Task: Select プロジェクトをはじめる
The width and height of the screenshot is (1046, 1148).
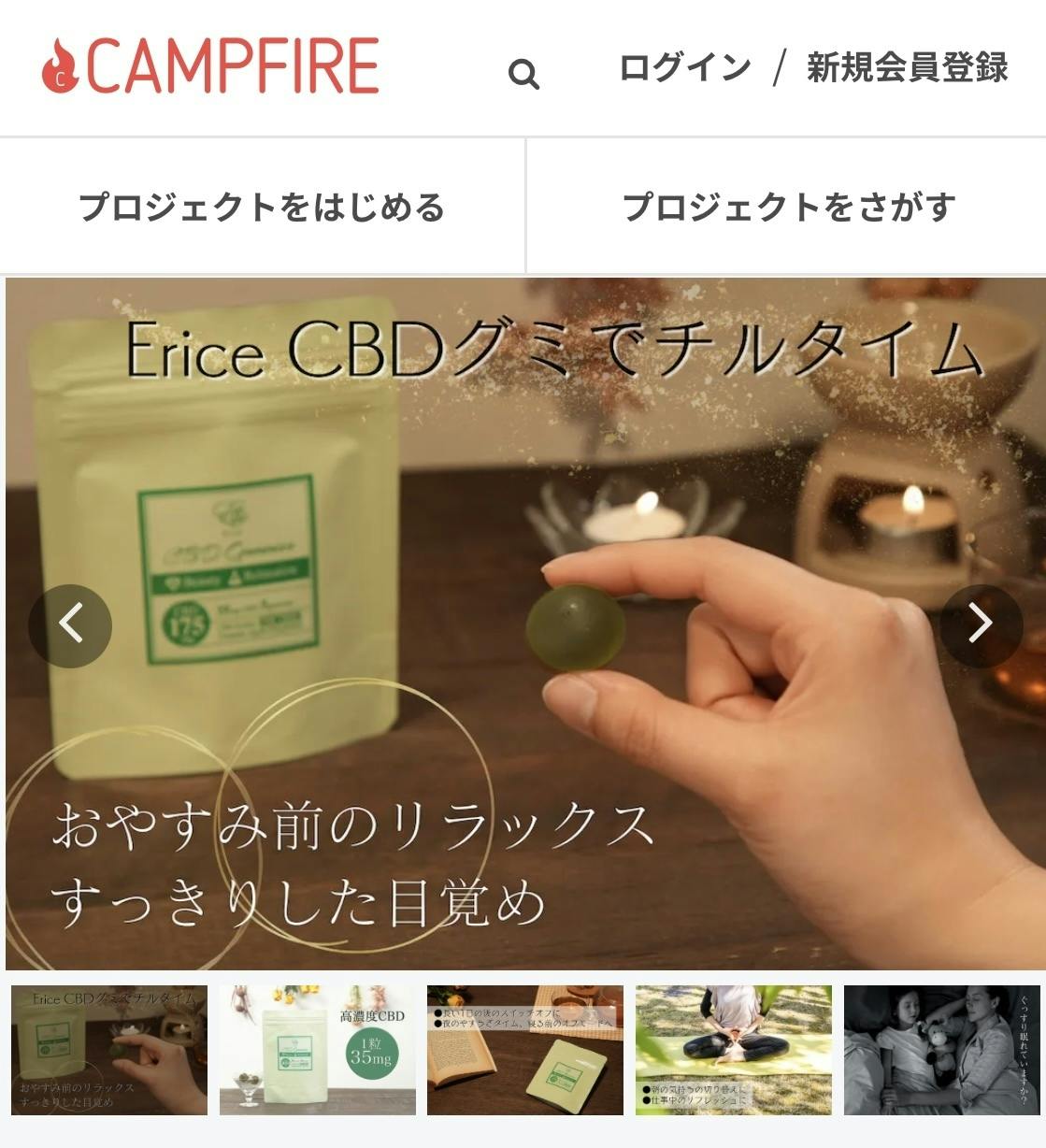Action: (x=262, y=207)
